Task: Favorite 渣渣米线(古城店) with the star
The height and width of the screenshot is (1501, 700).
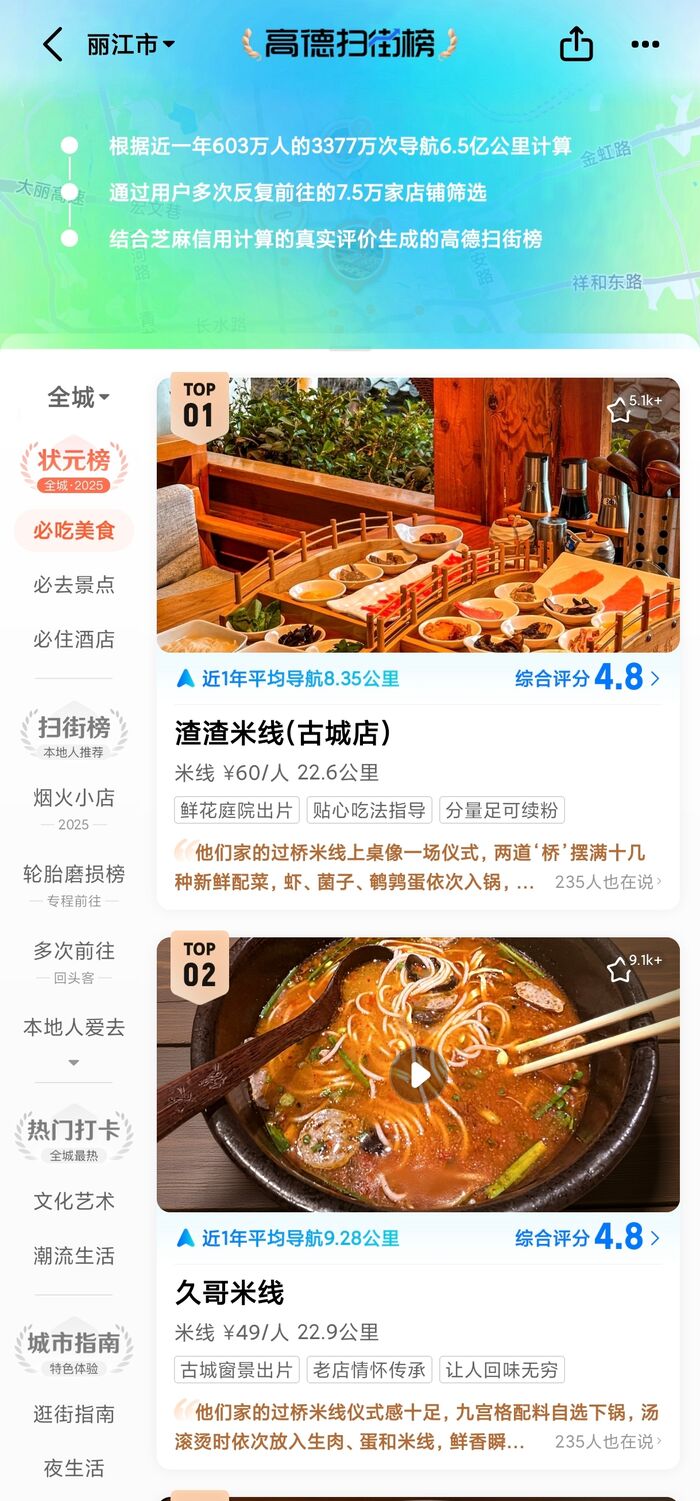Action: pyautogui.click(x=620, y=410)
